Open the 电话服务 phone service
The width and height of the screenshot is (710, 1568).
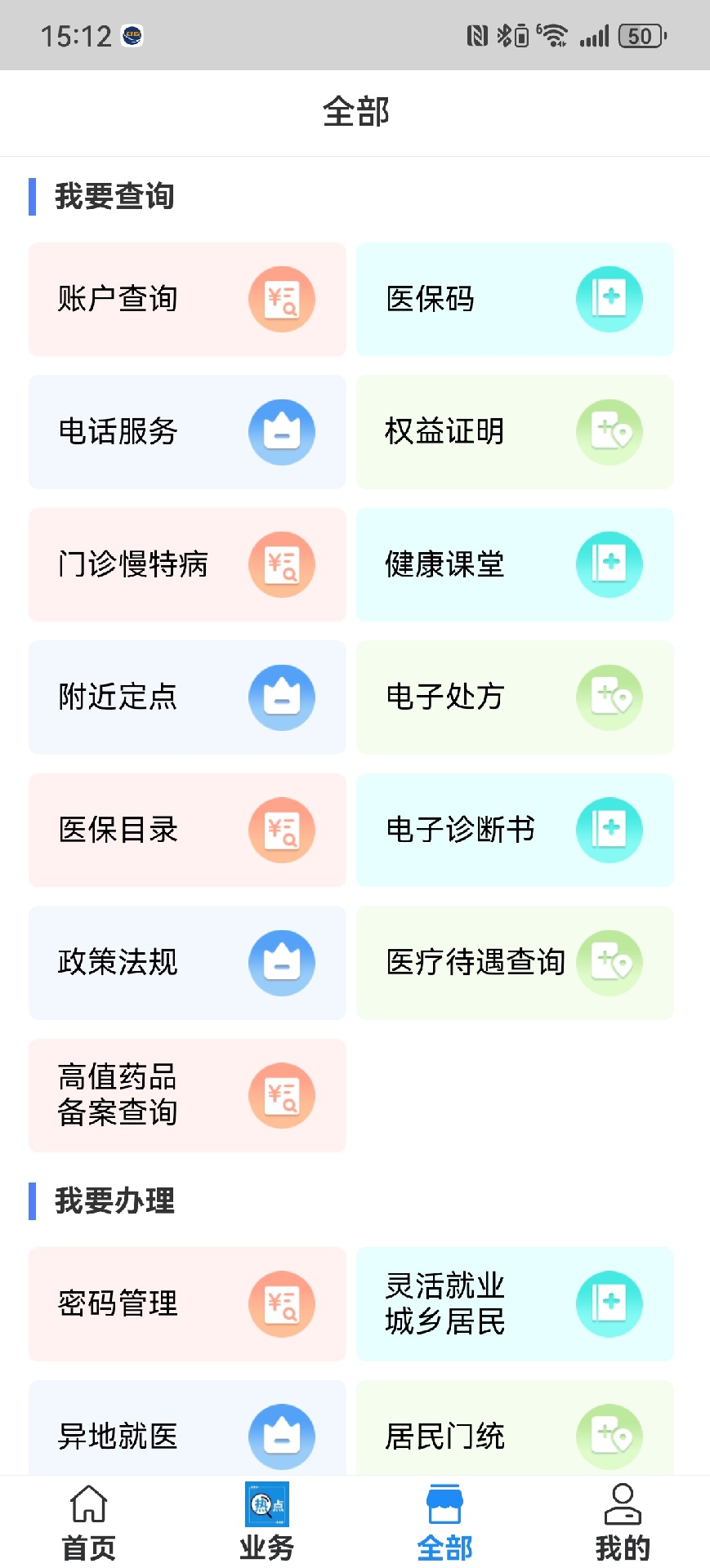pyautogui.click(x=186, y=432)
